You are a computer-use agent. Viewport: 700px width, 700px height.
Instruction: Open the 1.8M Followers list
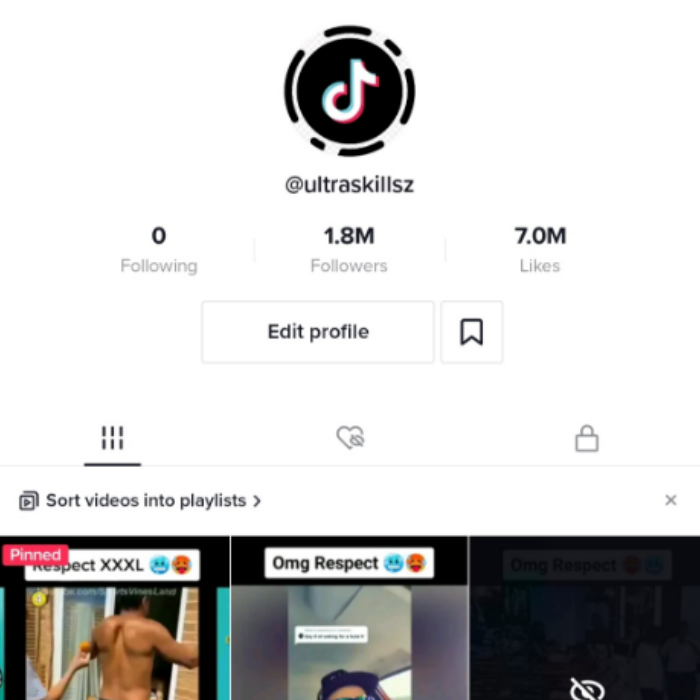(x=348, y=249)
